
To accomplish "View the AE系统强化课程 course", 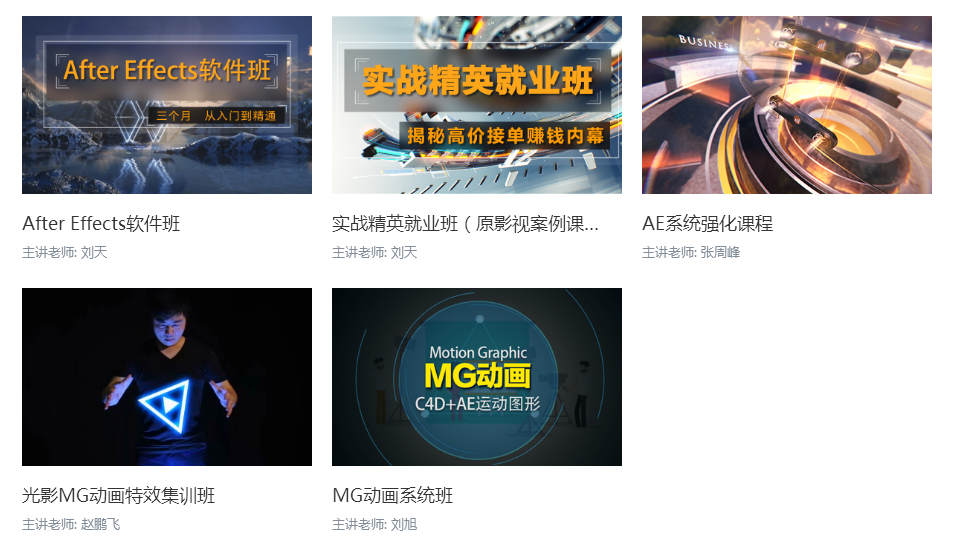I will tap(786, 105).
